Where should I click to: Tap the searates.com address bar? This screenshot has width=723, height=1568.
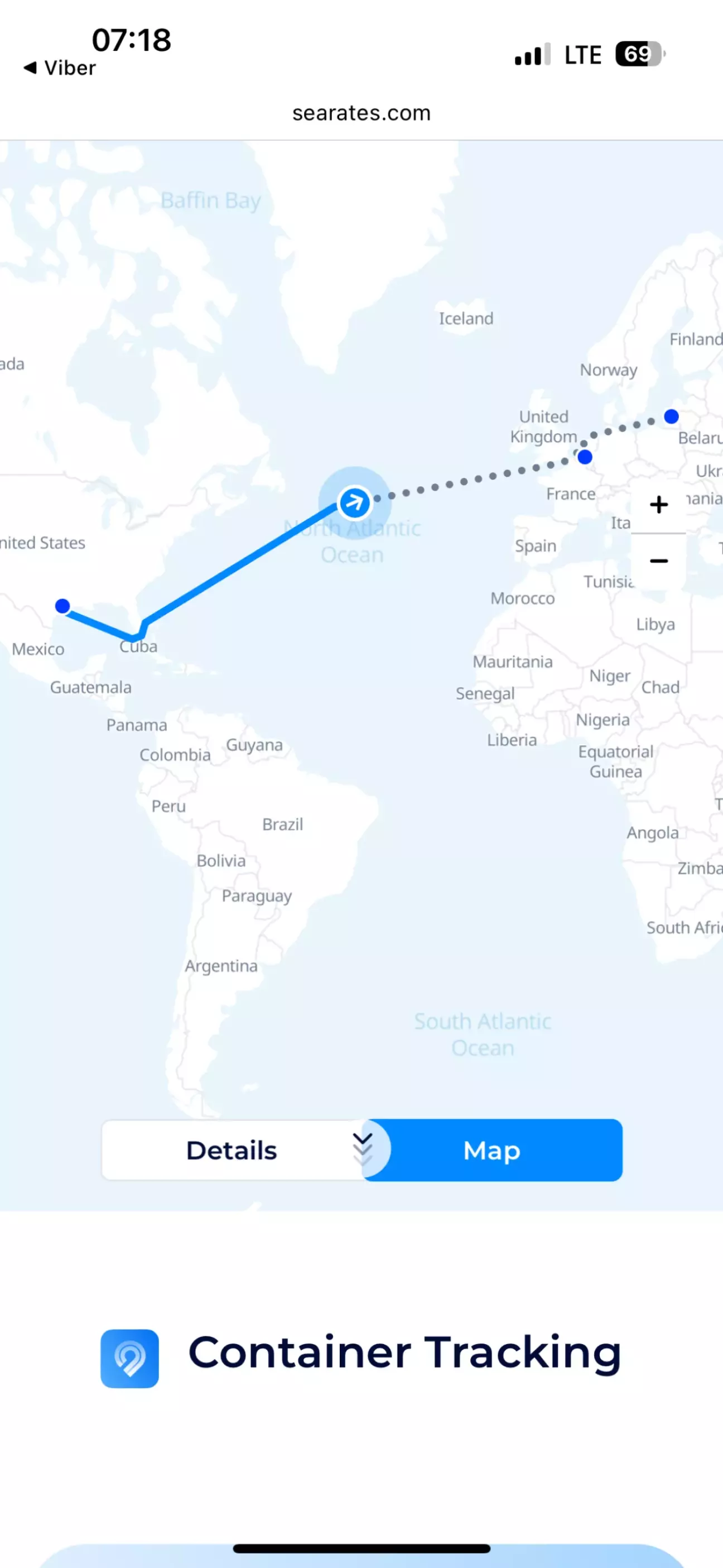coord(361,113)
